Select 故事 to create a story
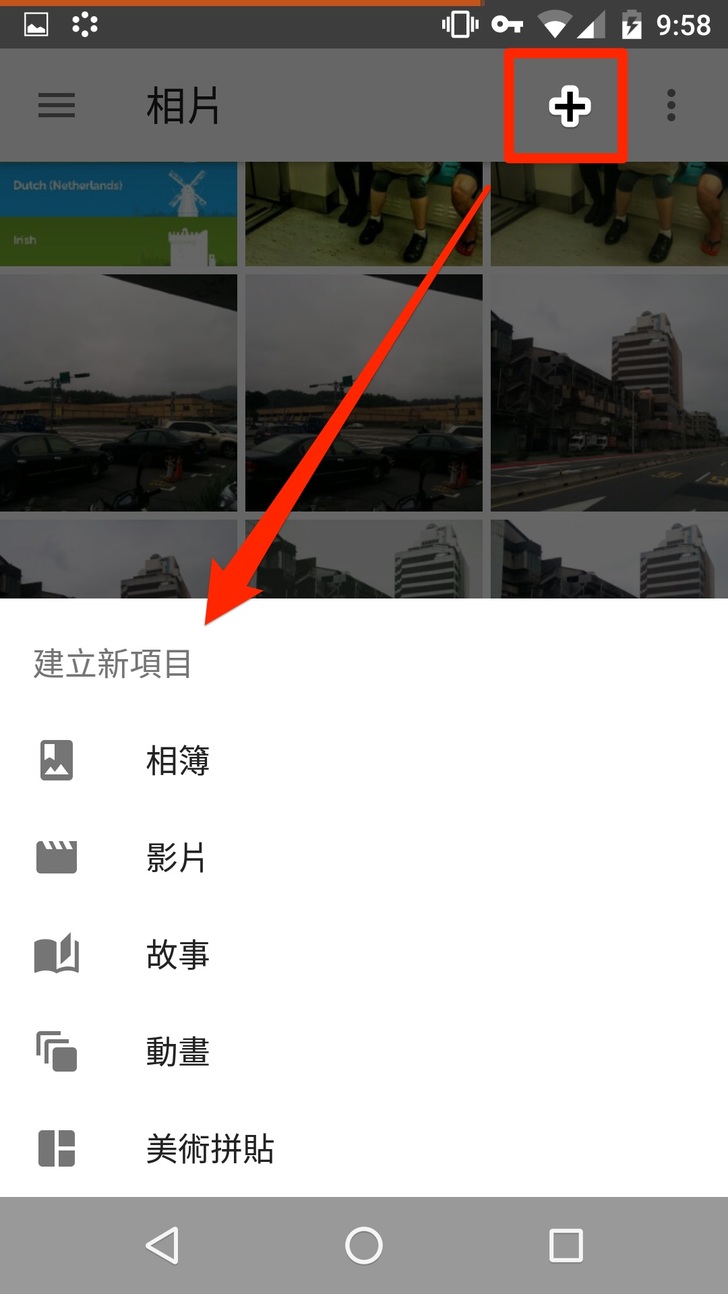The width and height of the screenshot is (728, 1294). pos(178,955)
